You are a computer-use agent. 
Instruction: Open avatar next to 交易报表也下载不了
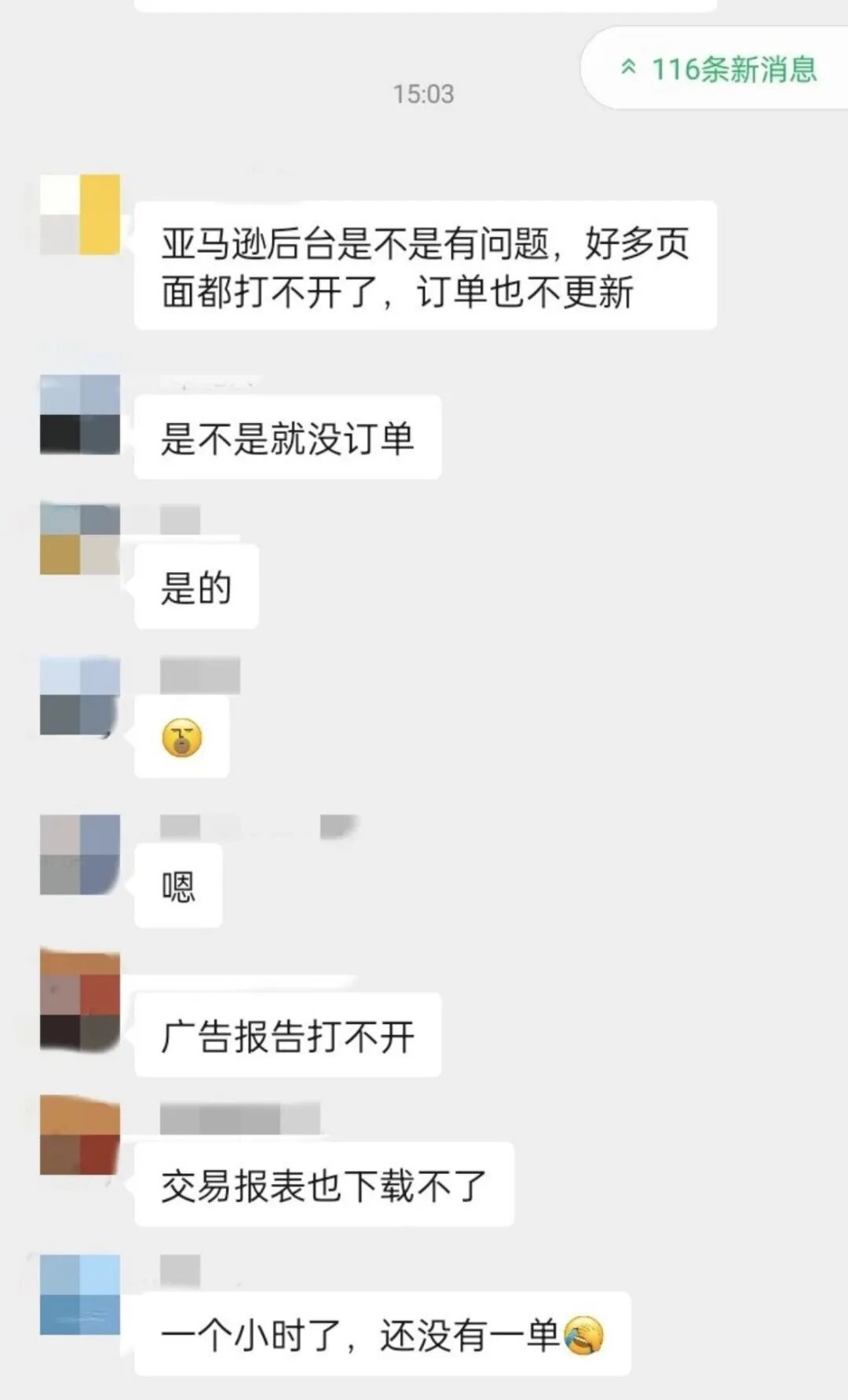coord(80,1136)
